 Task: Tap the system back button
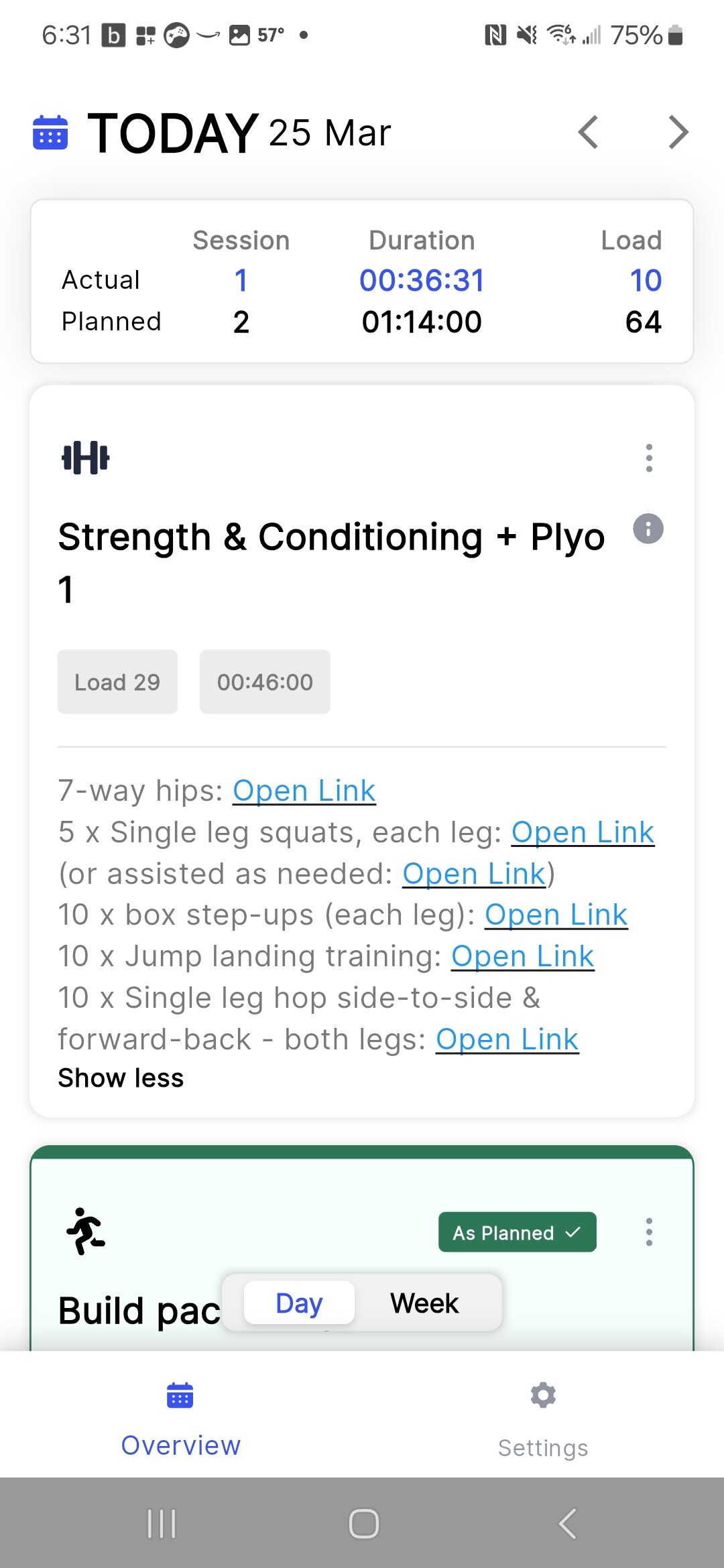pos(567,1524)
